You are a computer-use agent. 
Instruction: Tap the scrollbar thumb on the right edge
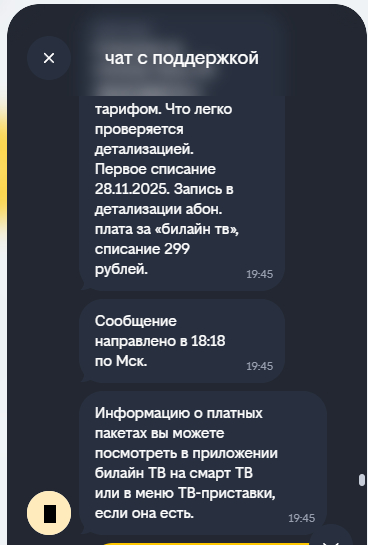(x=362, y=480)
